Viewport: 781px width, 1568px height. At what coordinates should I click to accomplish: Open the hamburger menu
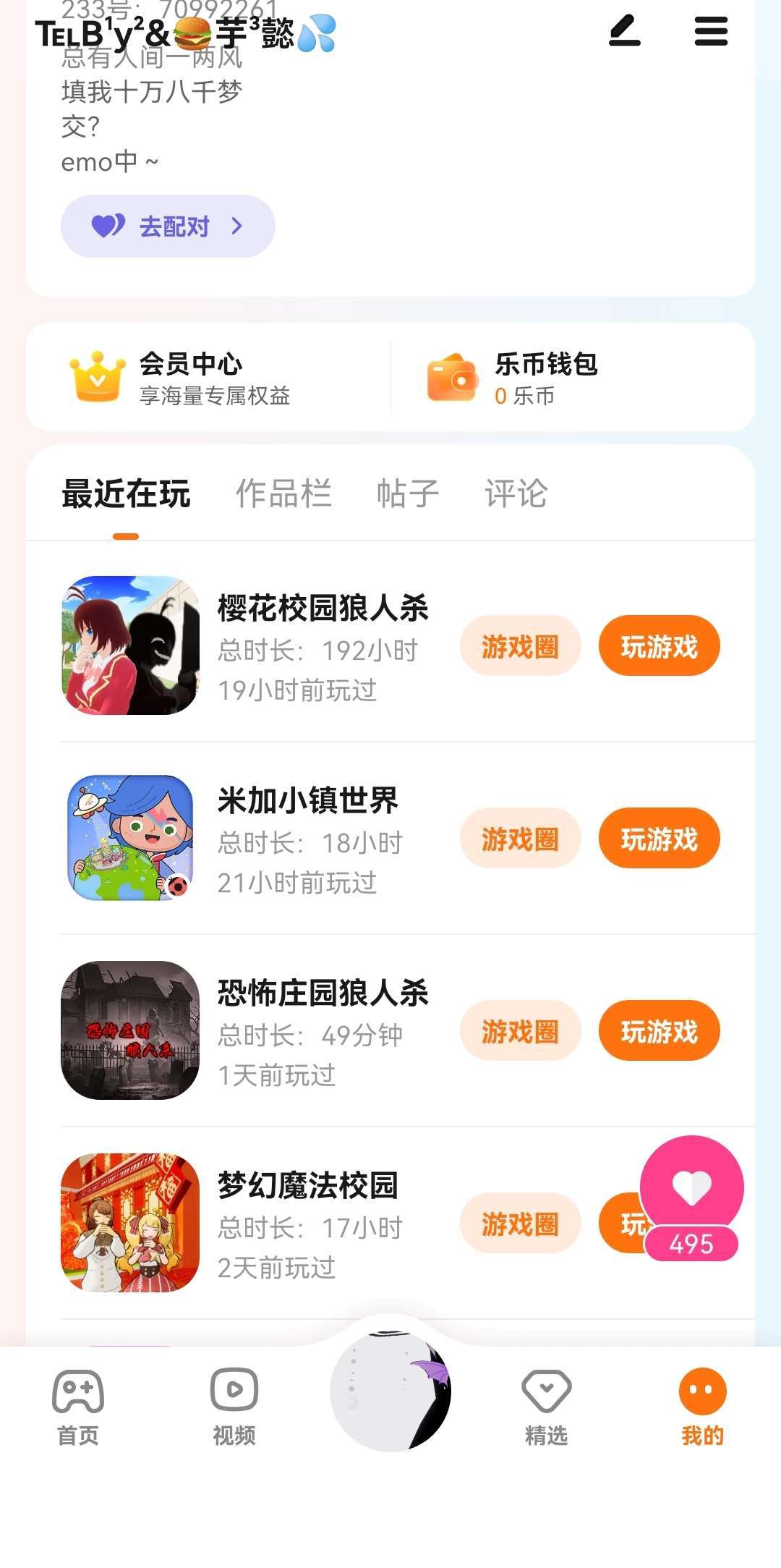pos(711,32)
